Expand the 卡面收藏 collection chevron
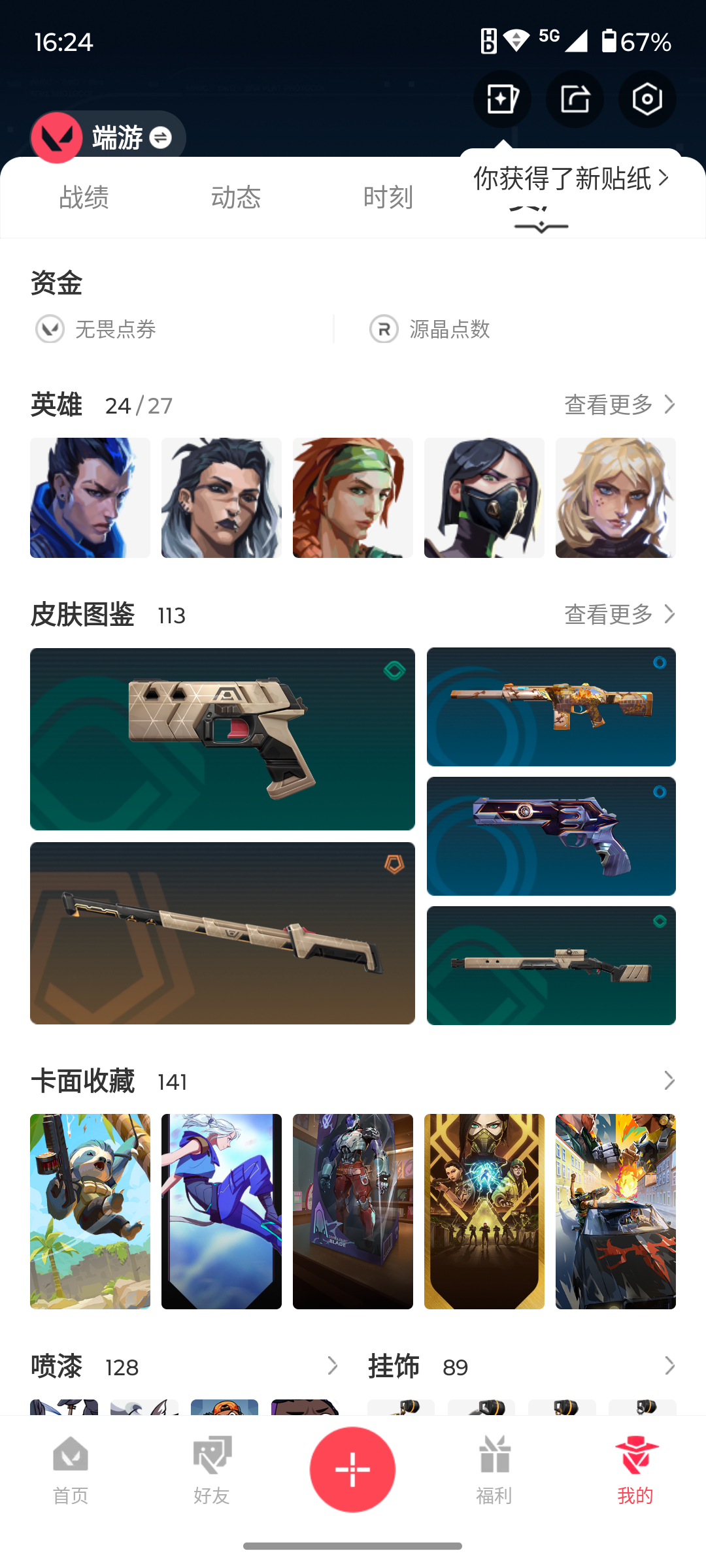 point(669,1081)
